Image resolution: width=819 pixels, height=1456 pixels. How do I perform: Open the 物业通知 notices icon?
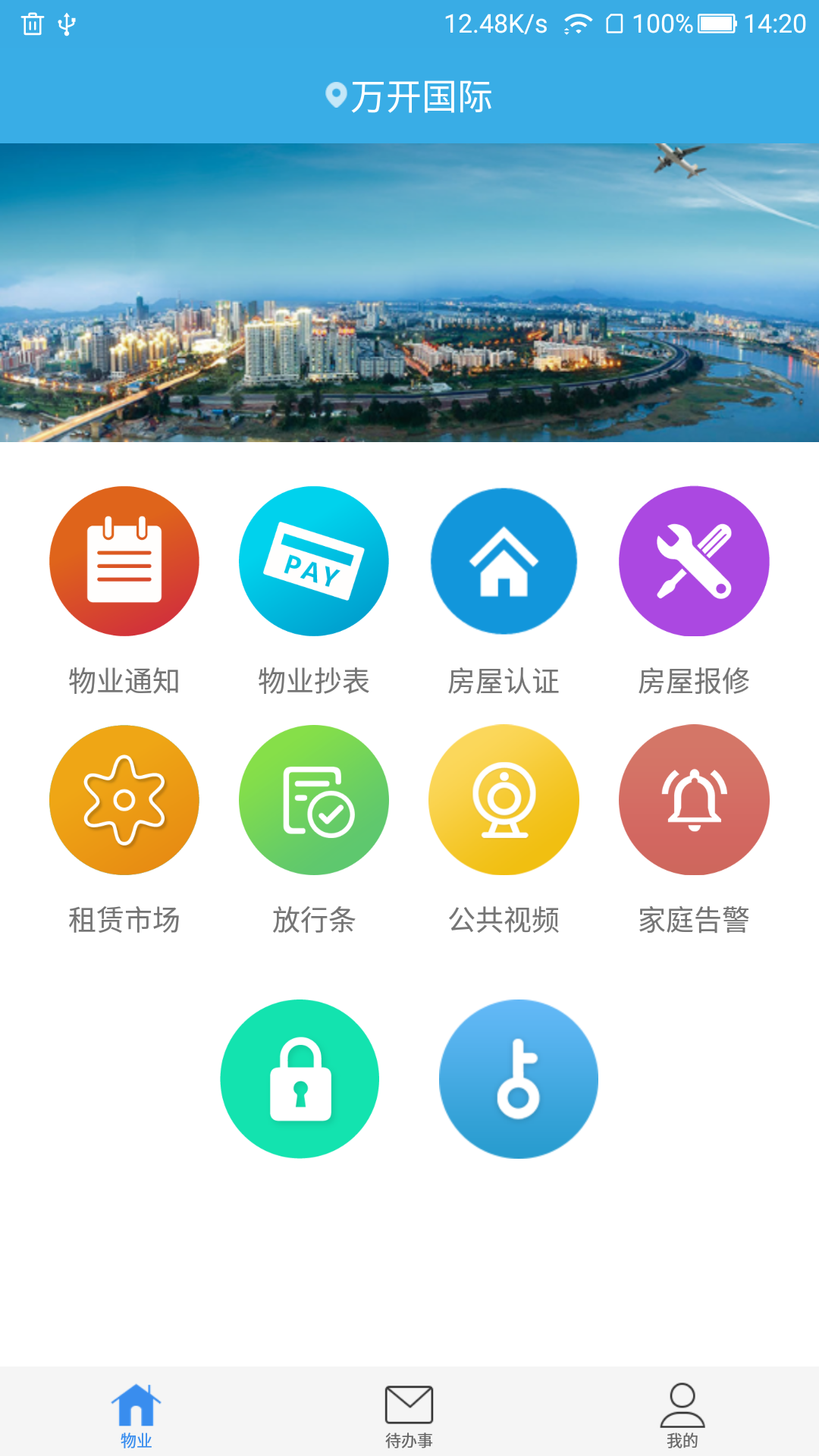(x=124, y=561)
